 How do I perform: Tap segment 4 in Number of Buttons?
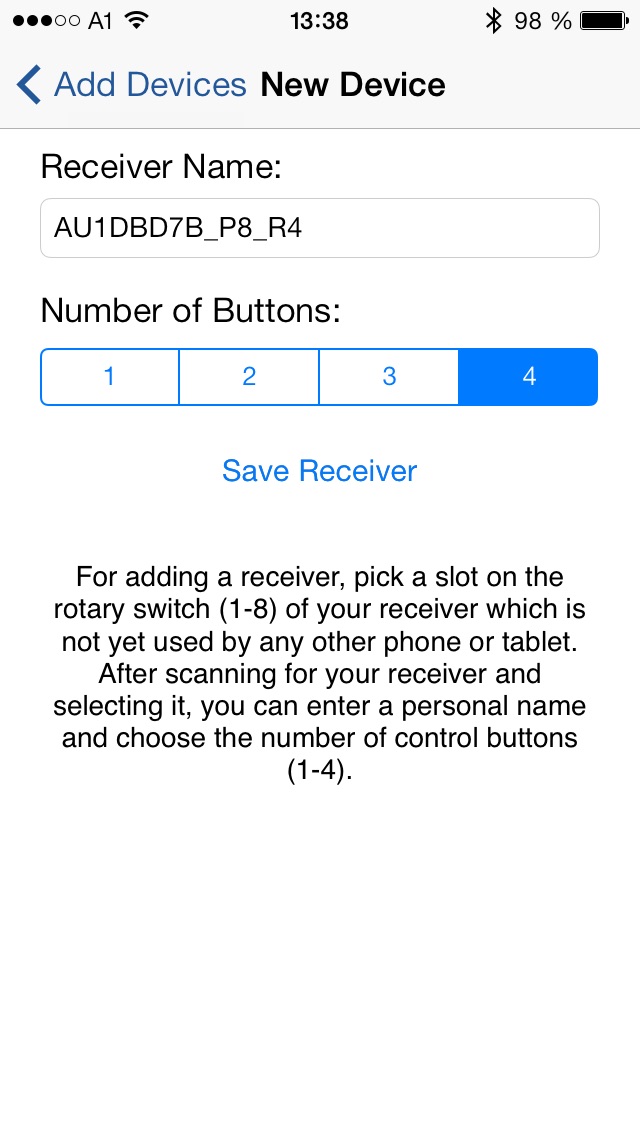(528, 377)
